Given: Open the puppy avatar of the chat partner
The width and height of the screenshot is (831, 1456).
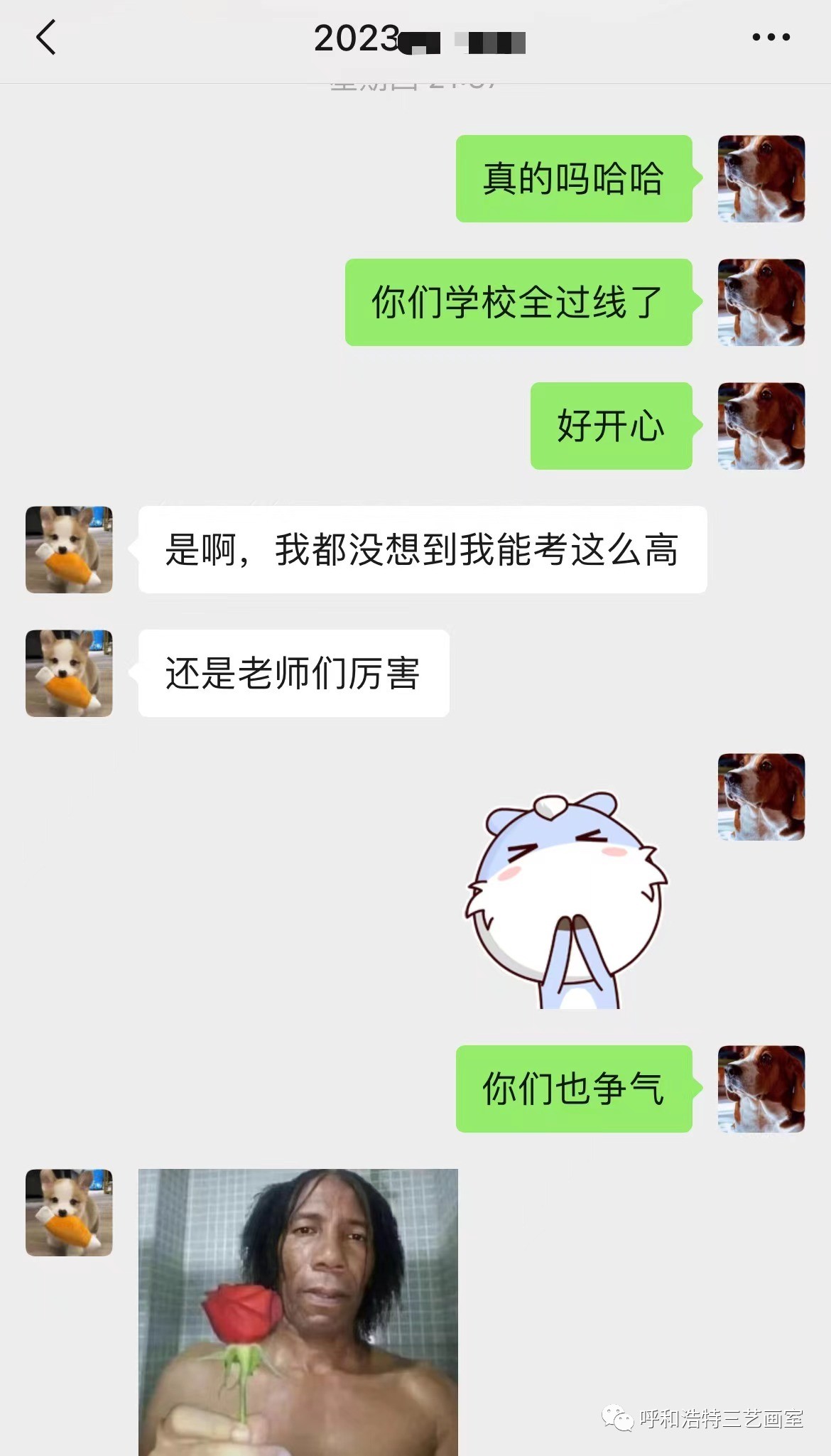Looking at the screenshot, I should [x=68, y=549].
